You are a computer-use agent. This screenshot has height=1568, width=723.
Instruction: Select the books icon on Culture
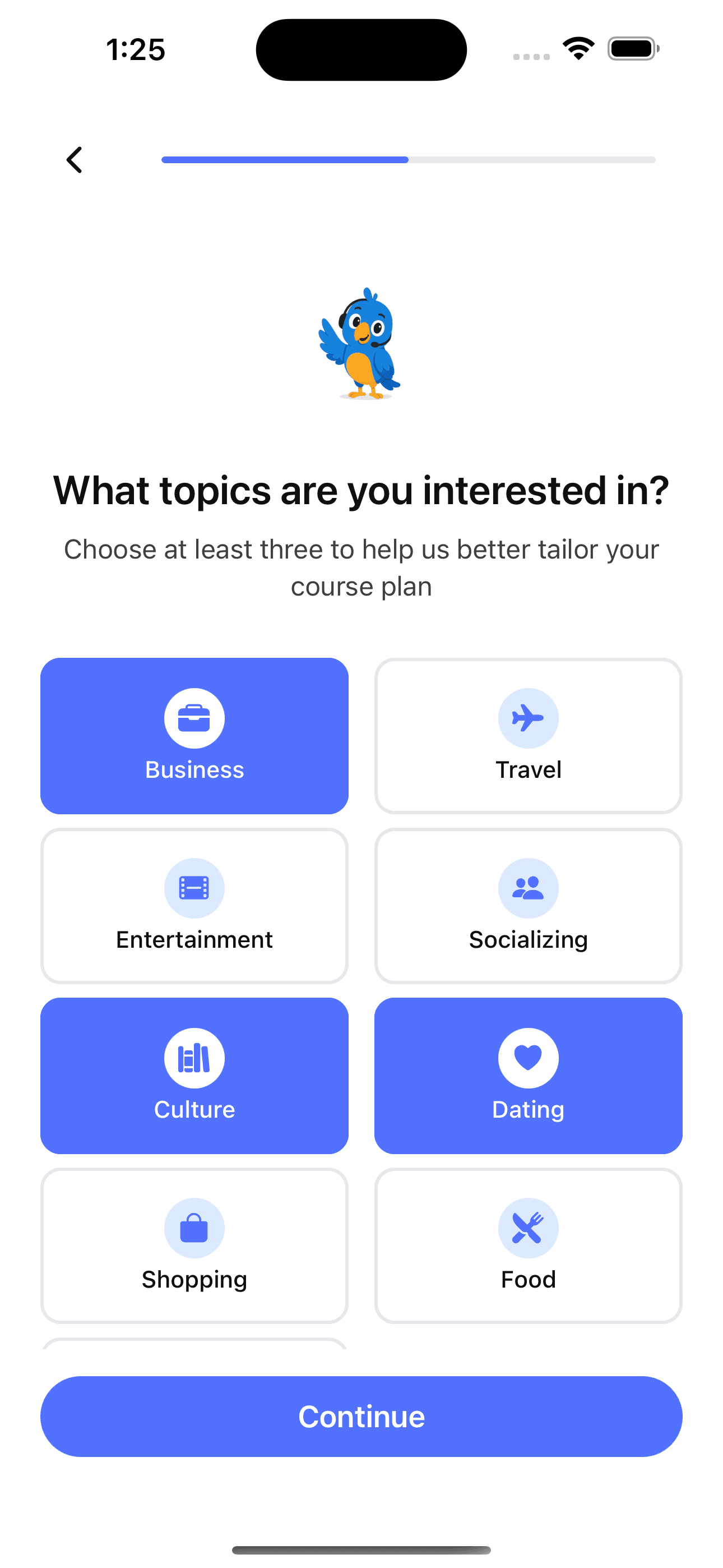pos(194,1057)
